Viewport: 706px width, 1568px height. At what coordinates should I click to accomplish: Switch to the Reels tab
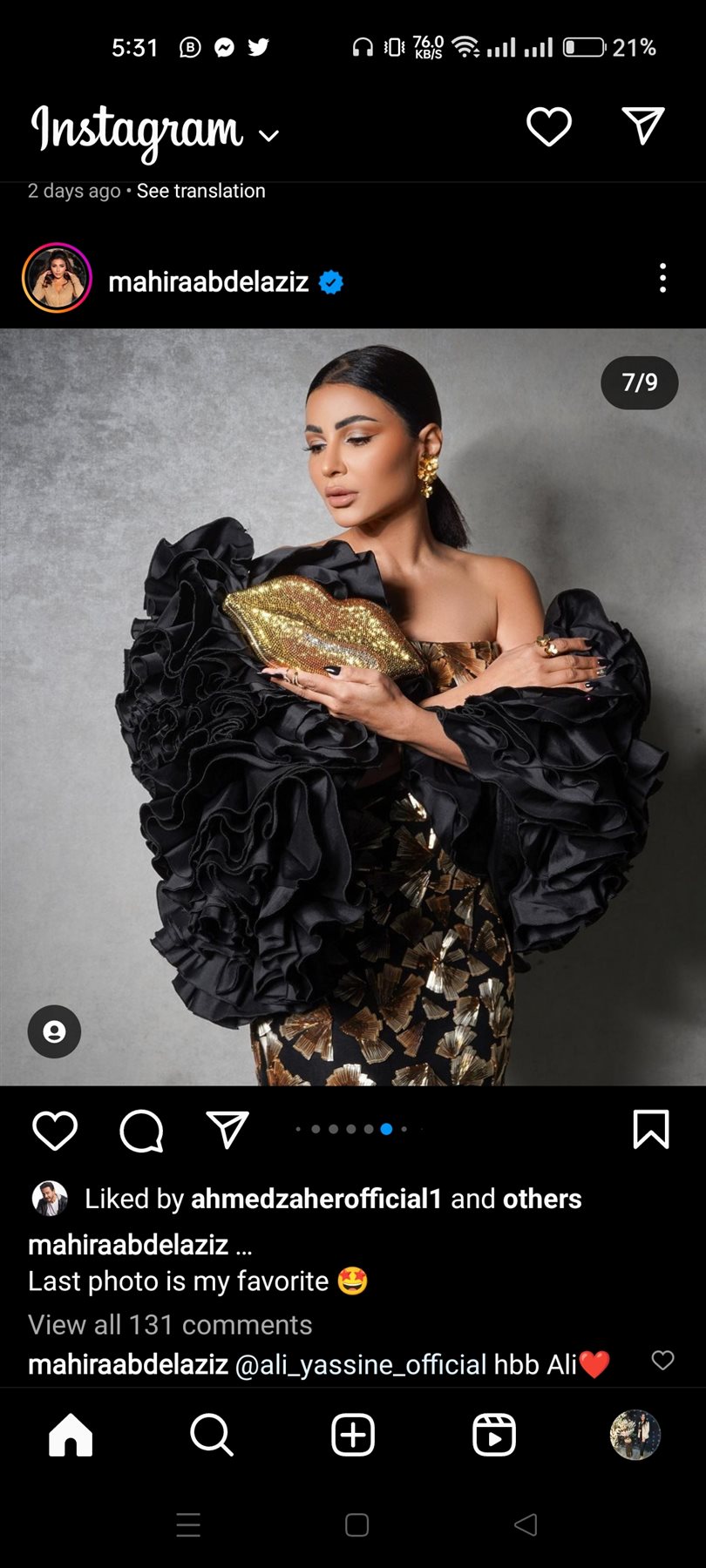pos(494,1434)
